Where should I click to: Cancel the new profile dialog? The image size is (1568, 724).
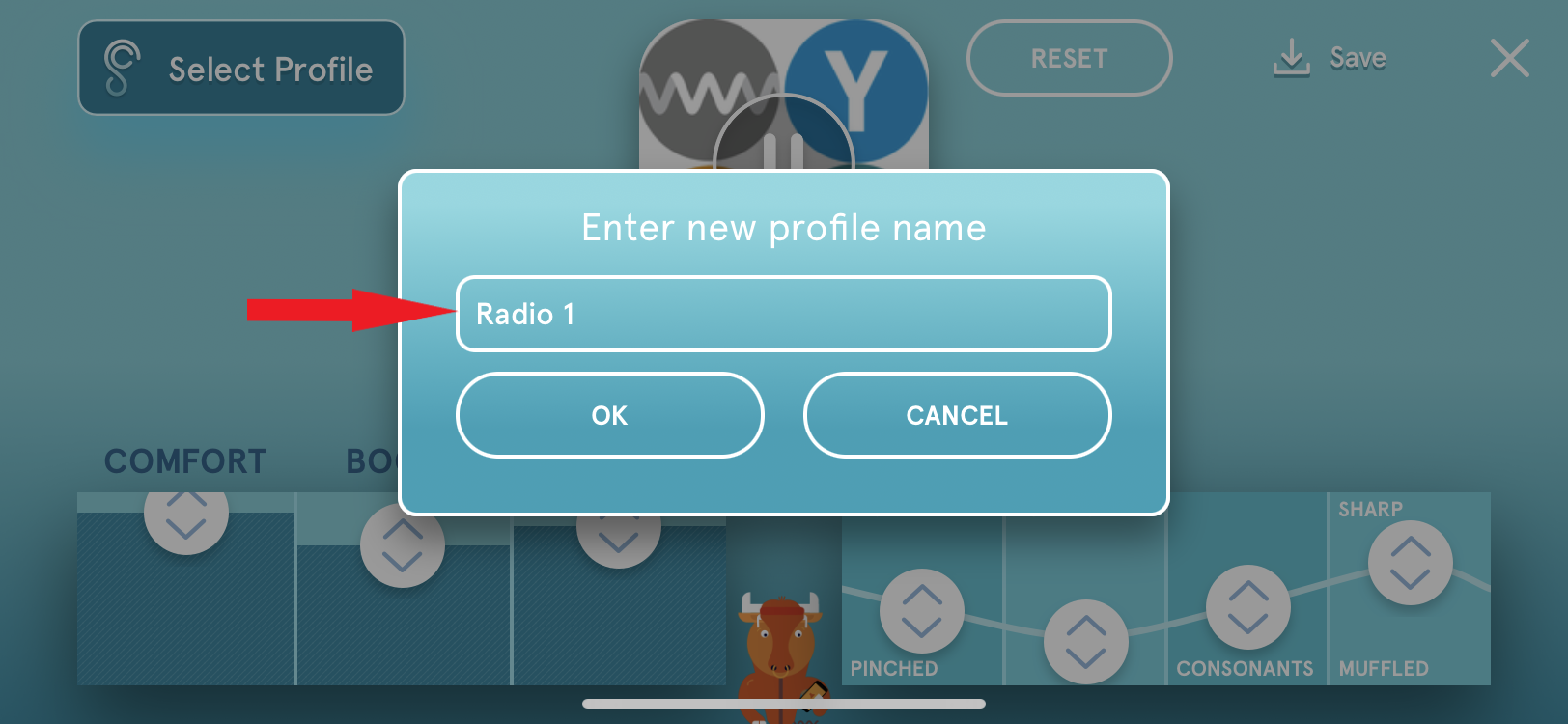956,415
